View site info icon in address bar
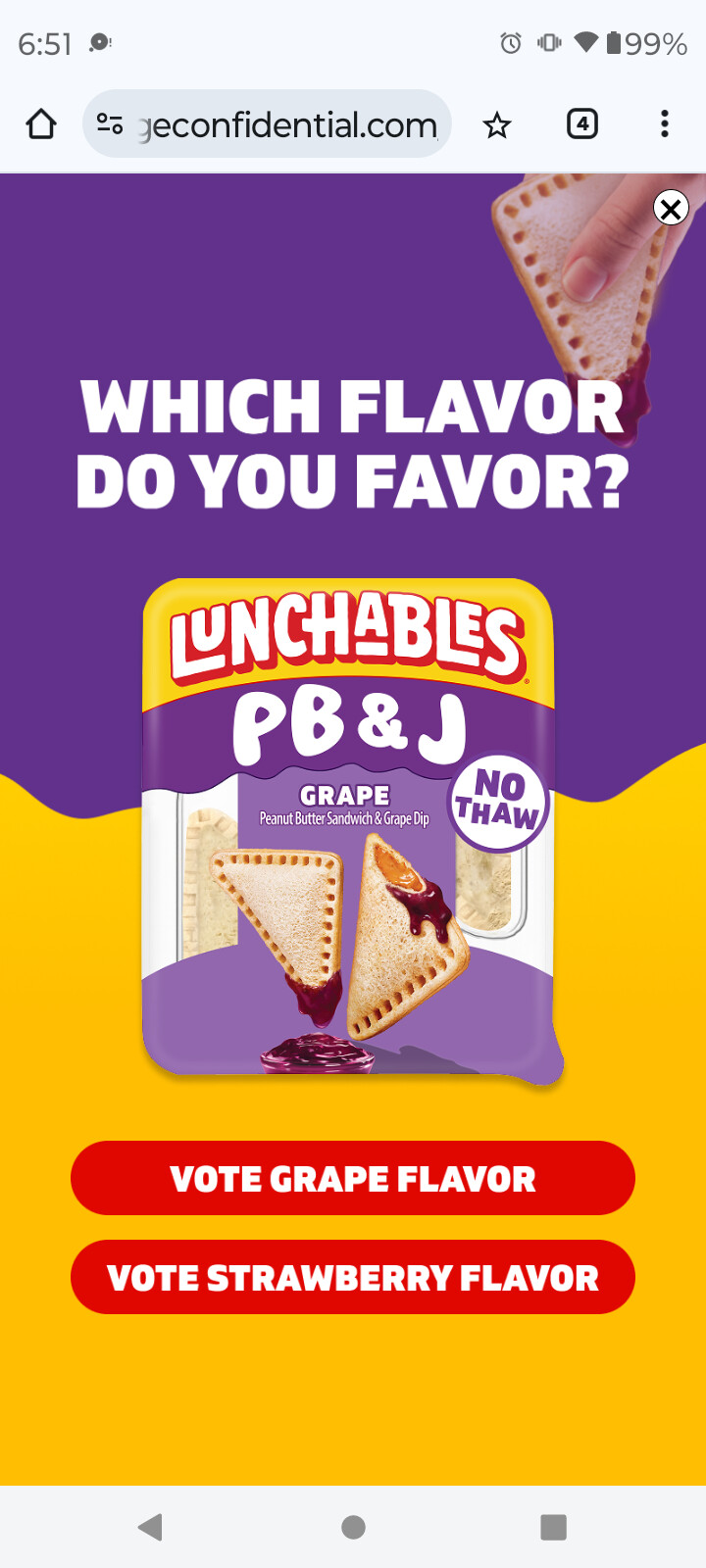Viewport: 706px width, 1568px height. click(110, 124)
